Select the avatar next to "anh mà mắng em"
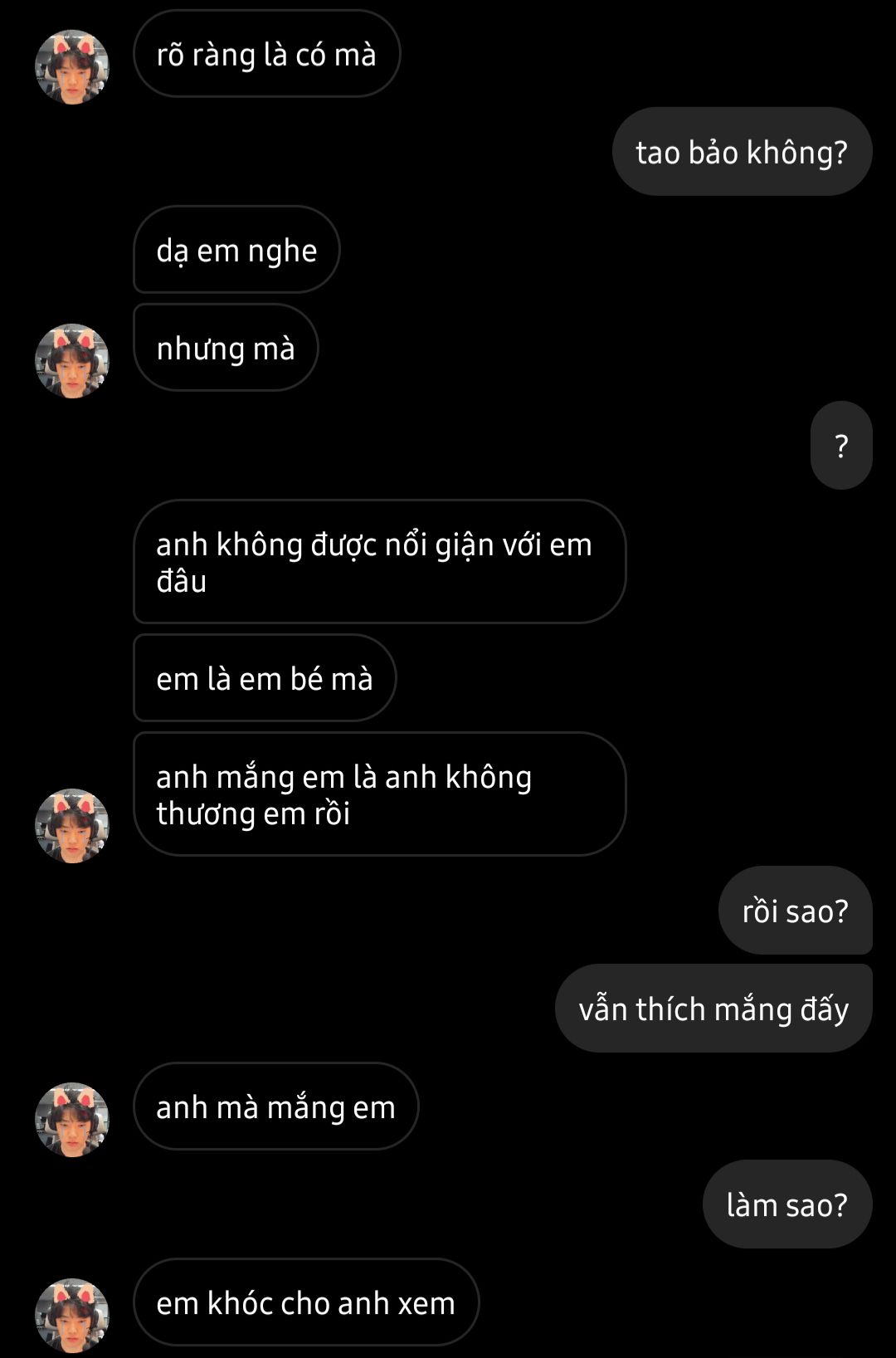Screen dimensions: 896x1358 tap(72, 1120)
